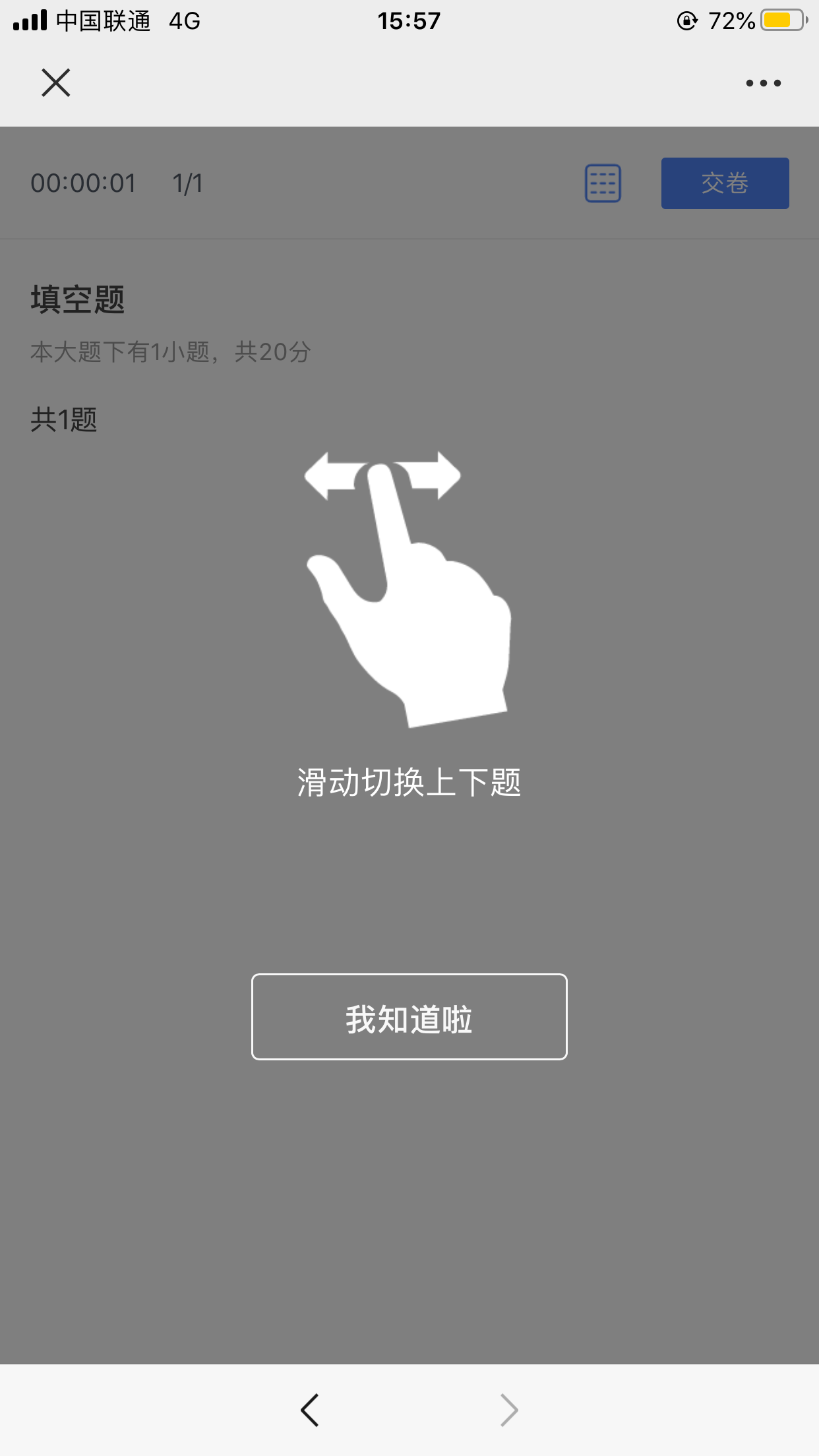Select the 填空题 section heading
The image size is (819, 1456).
(x=79, y=300)
